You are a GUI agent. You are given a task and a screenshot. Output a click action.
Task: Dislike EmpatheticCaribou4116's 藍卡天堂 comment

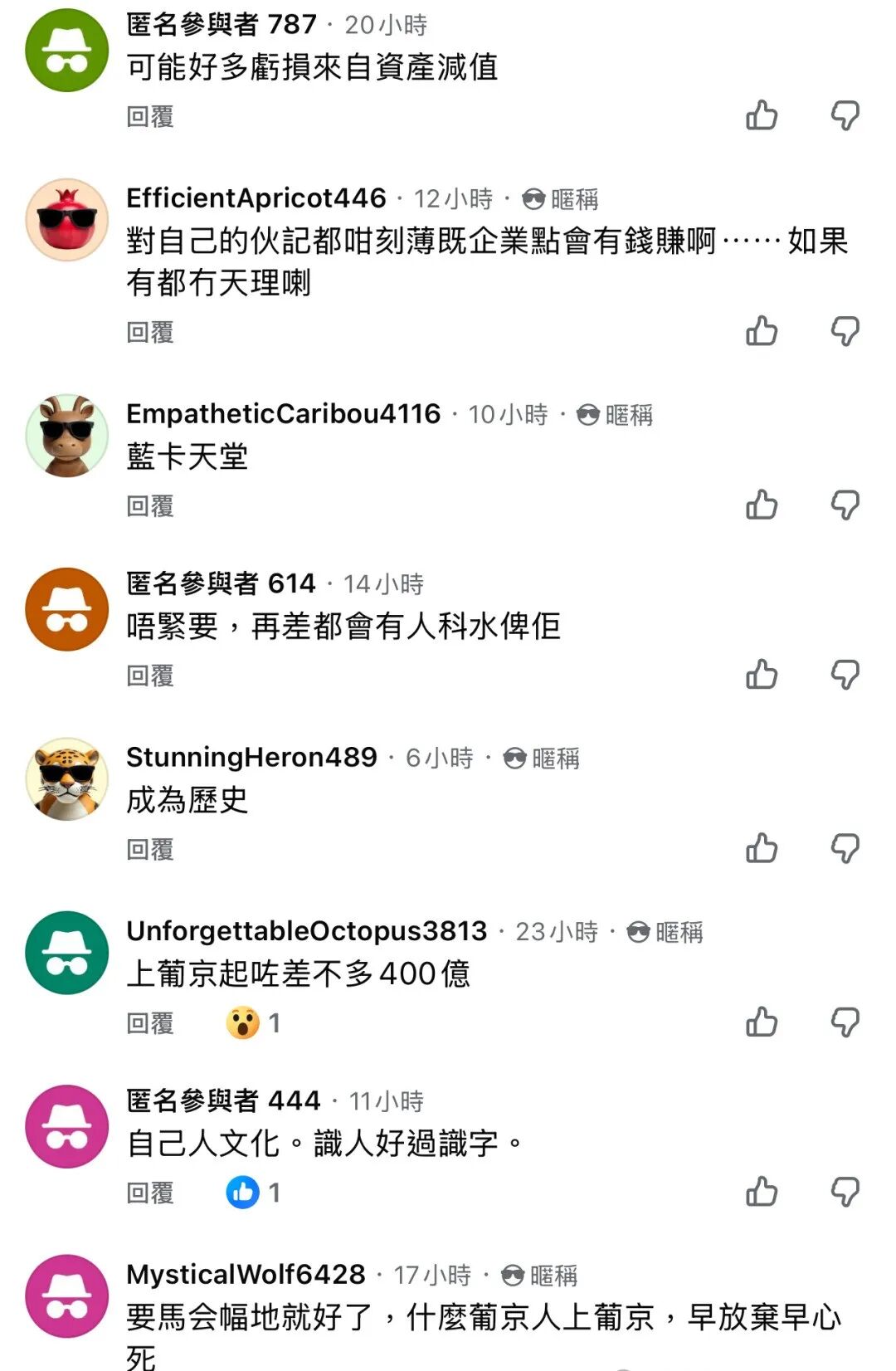click(x=845, y=505)
